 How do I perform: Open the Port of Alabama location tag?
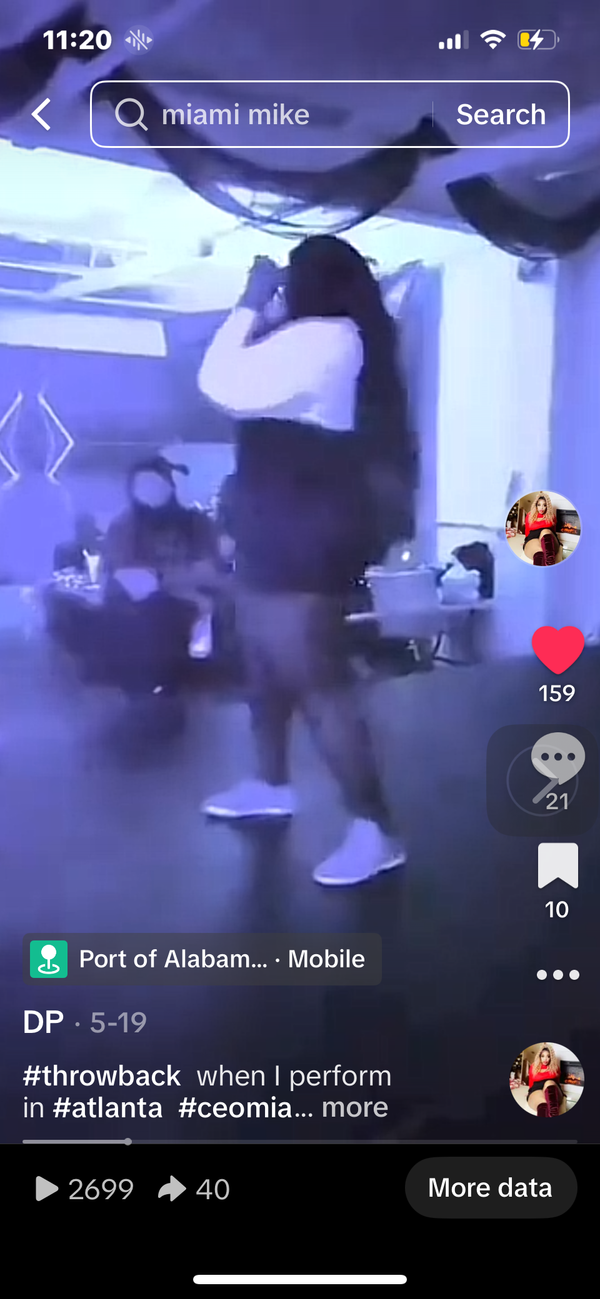pos(200,960)
